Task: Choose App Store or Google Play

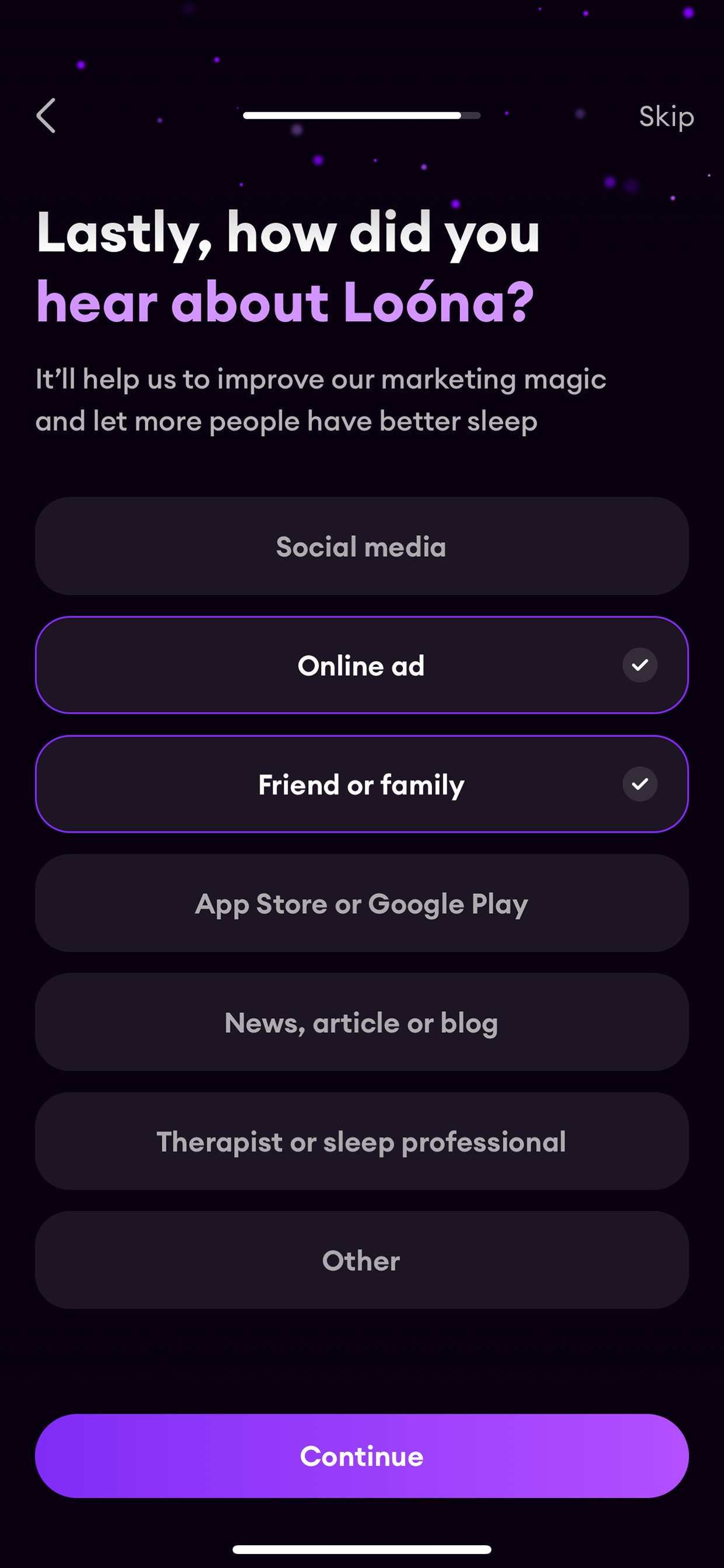Action: (x=362, y=903)
